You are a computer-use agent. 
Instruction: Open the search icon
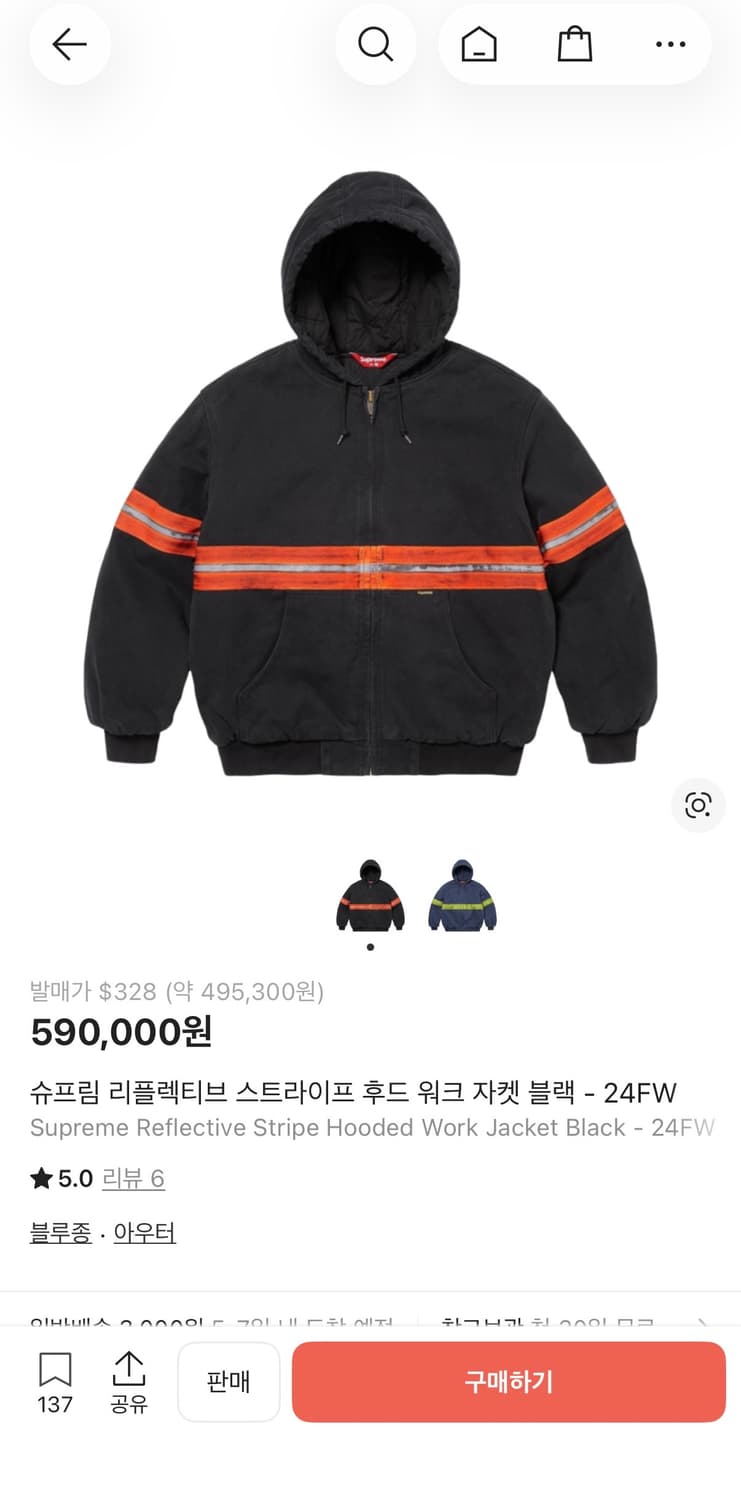[375, 44]
